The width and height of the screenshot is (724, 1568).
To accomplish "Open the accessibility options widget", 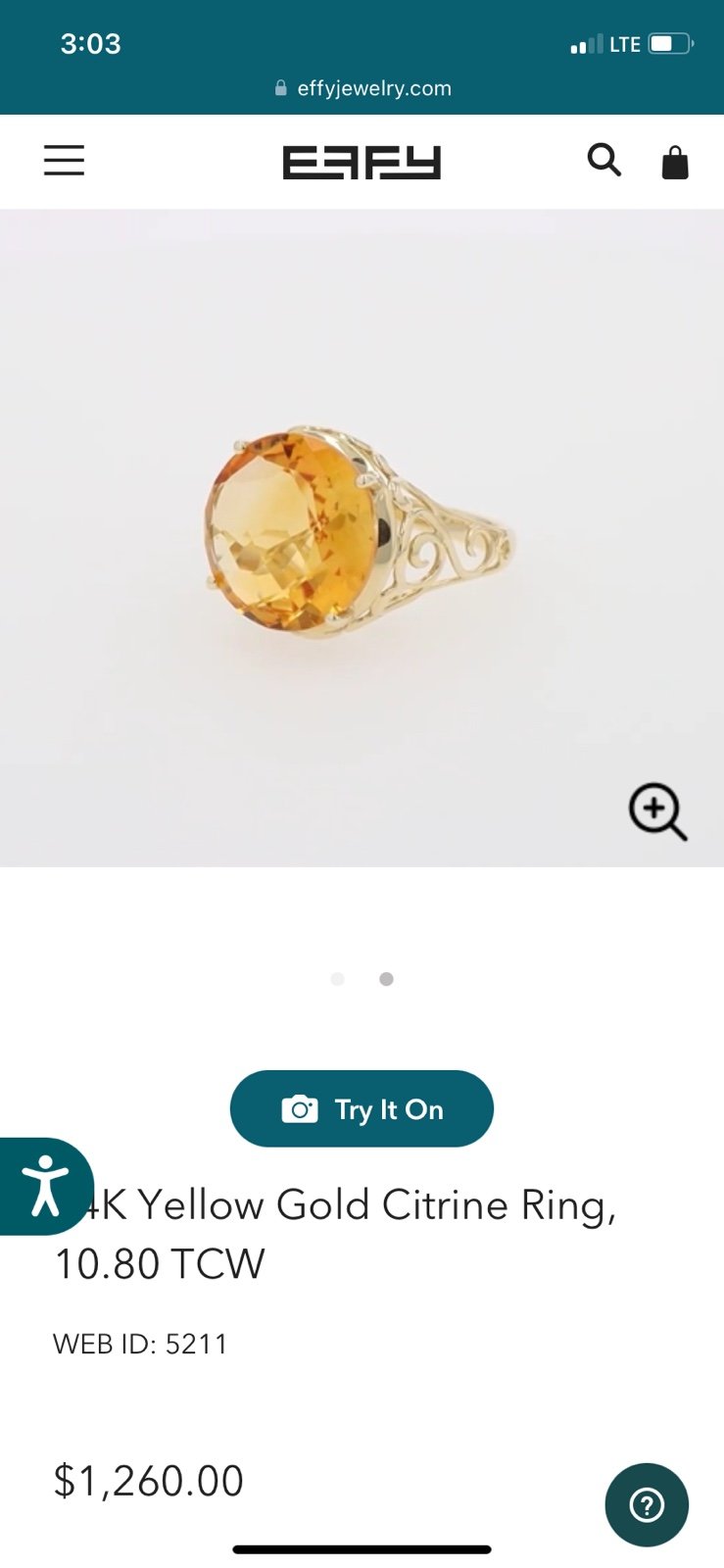I will 45,1186.
